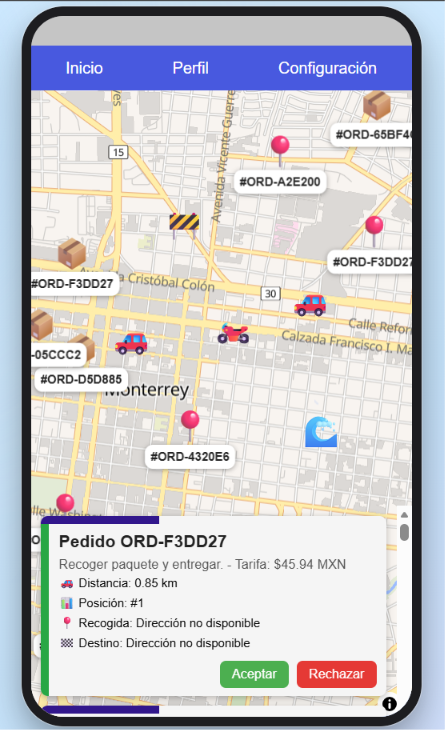The image size is (445, 730).
Task: Select the #ORD-A2E200 map pin
Action: point(280,150)
